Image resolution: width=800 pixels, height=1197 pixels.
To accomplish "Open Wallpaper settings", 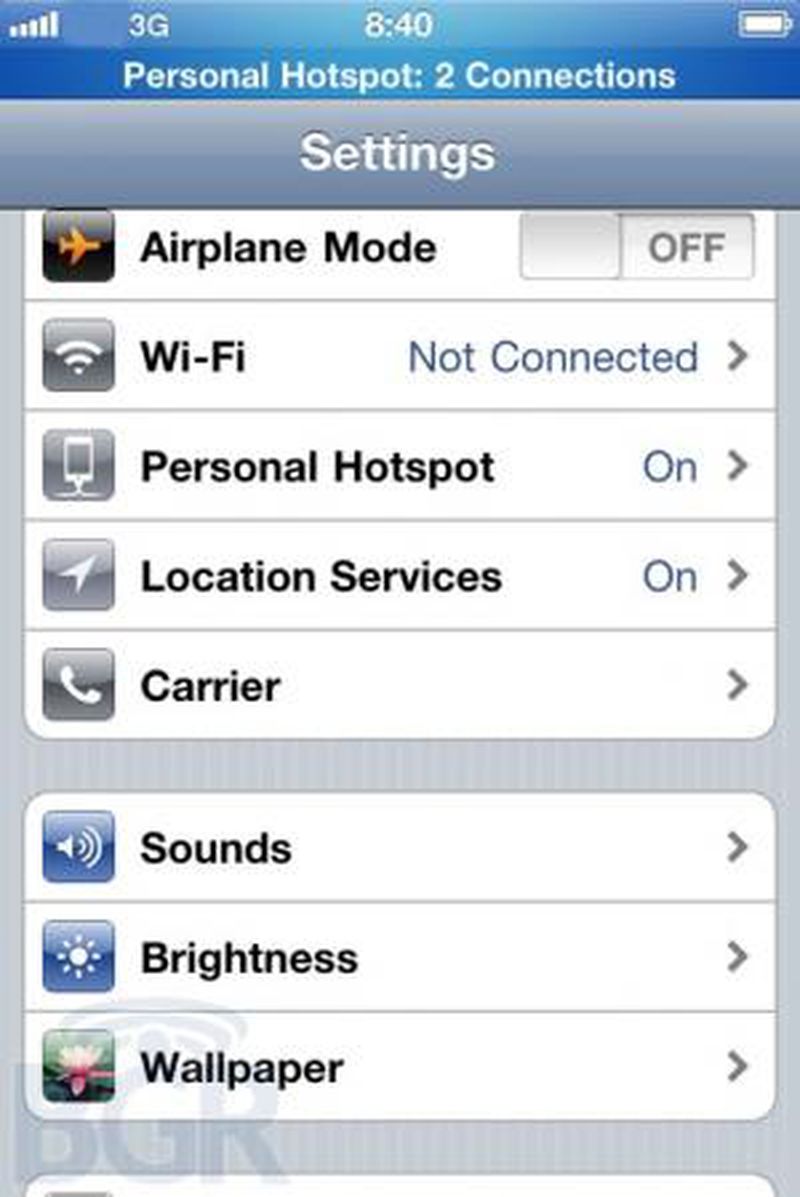I will tap(400, 1066).
